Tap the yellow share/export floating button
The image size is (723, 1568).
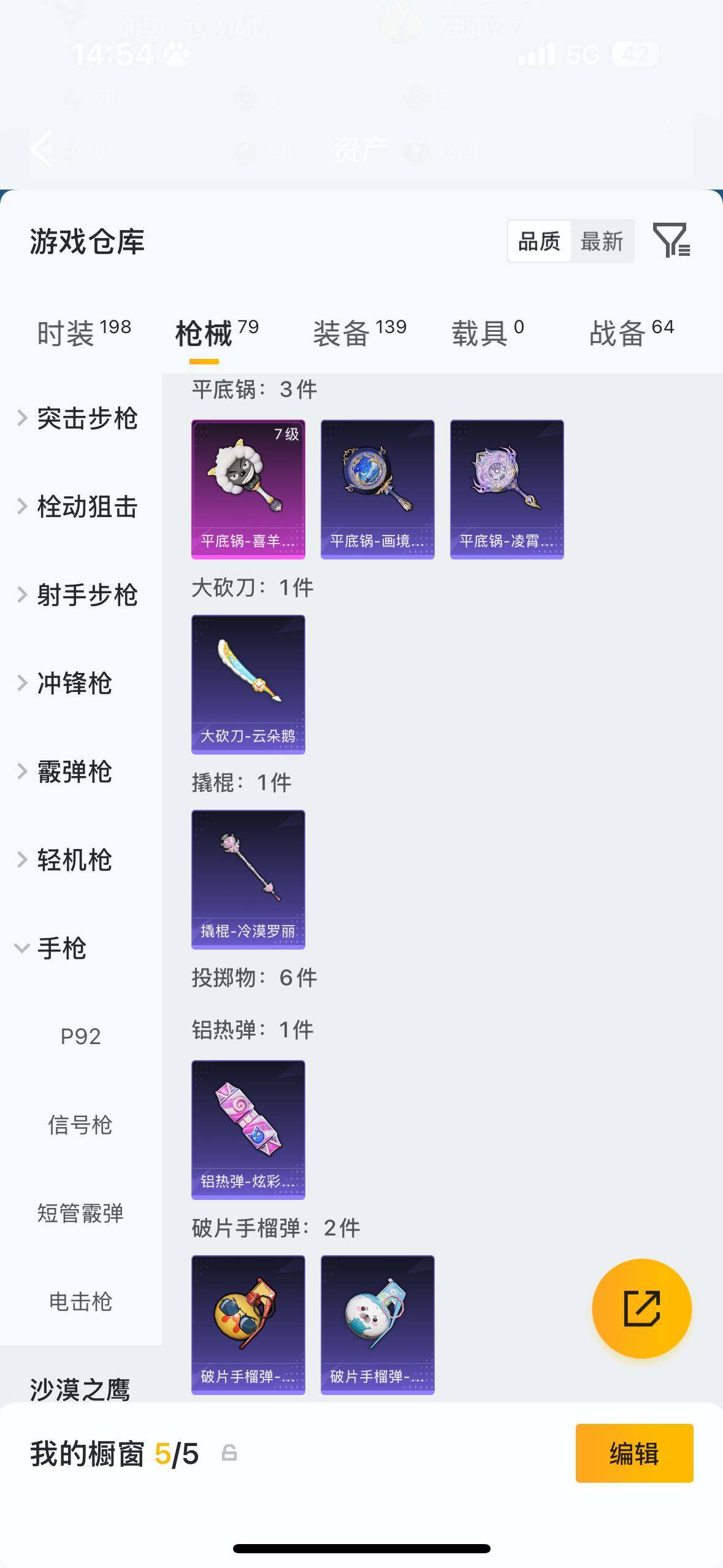pyautogui.click(x=641, y=1308)
